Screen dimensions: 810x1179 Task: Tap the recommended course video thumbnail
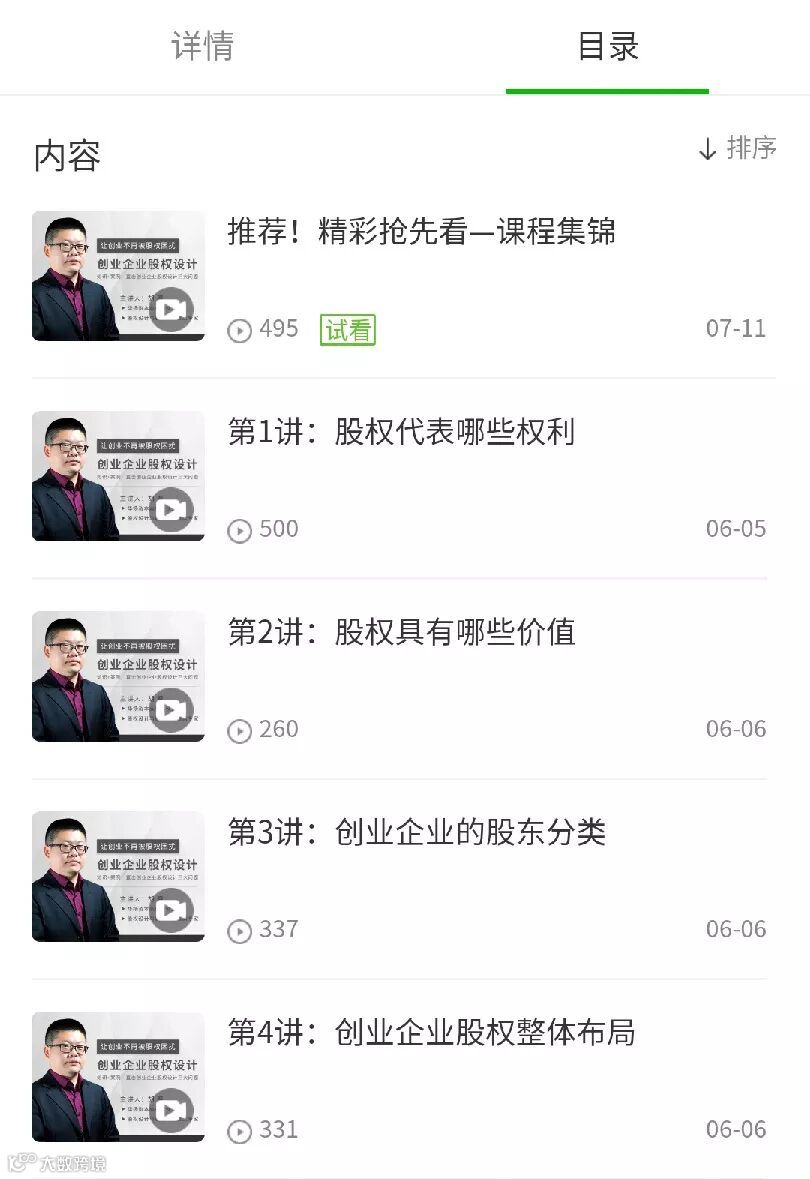click(x=117, y=276)
